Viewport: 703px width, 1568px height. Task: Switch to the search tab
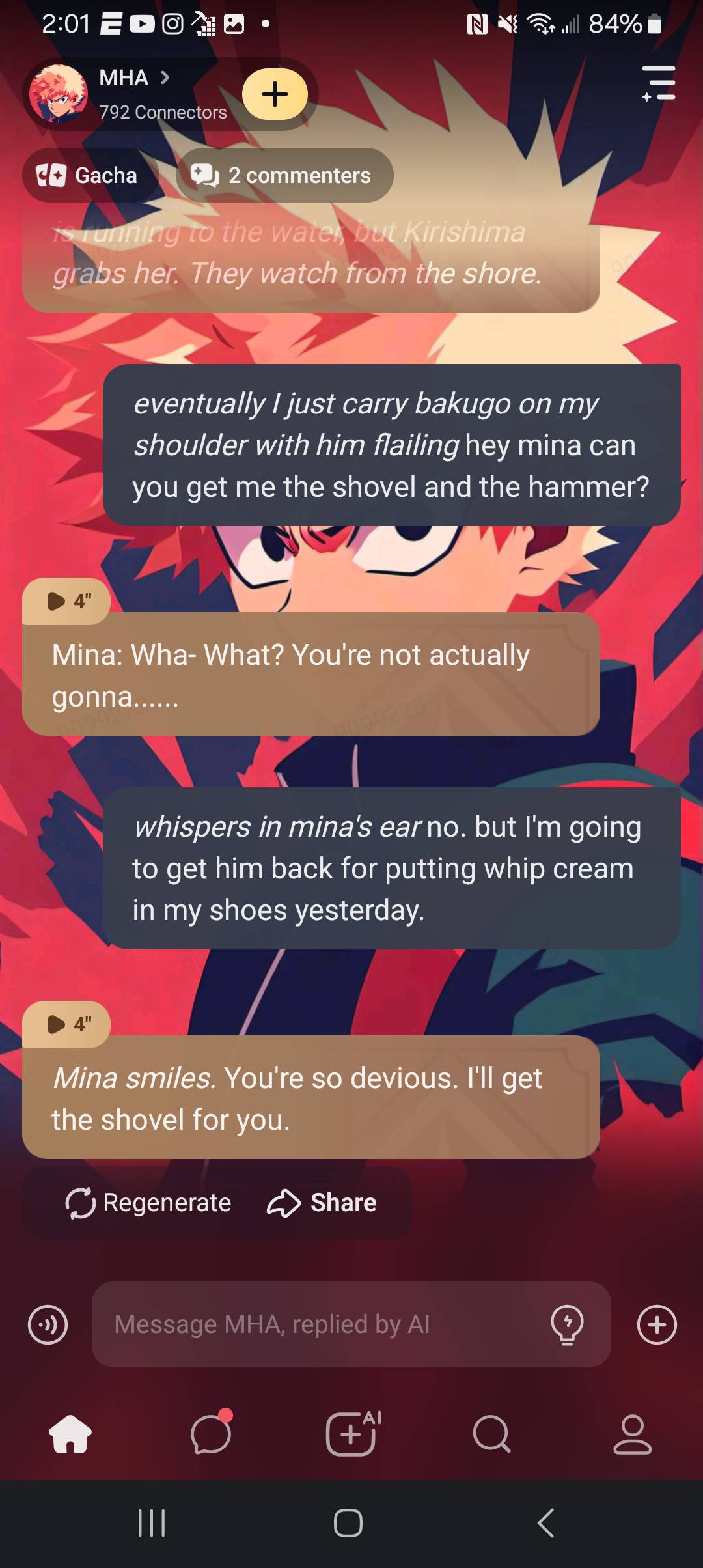491,1434
